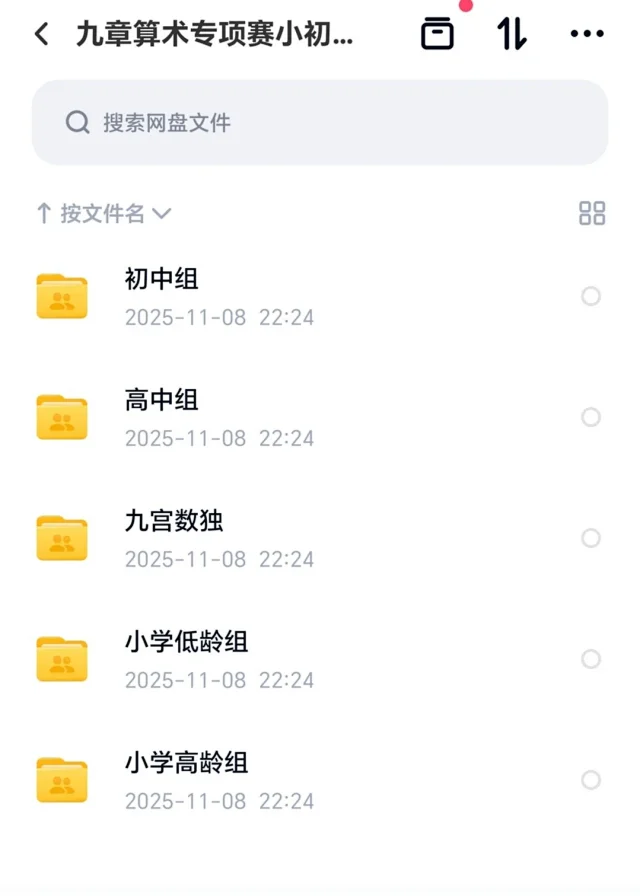Select the 初中组 folder checkbox
Screen dimensions: 640x896
click(x=591, y=296)
